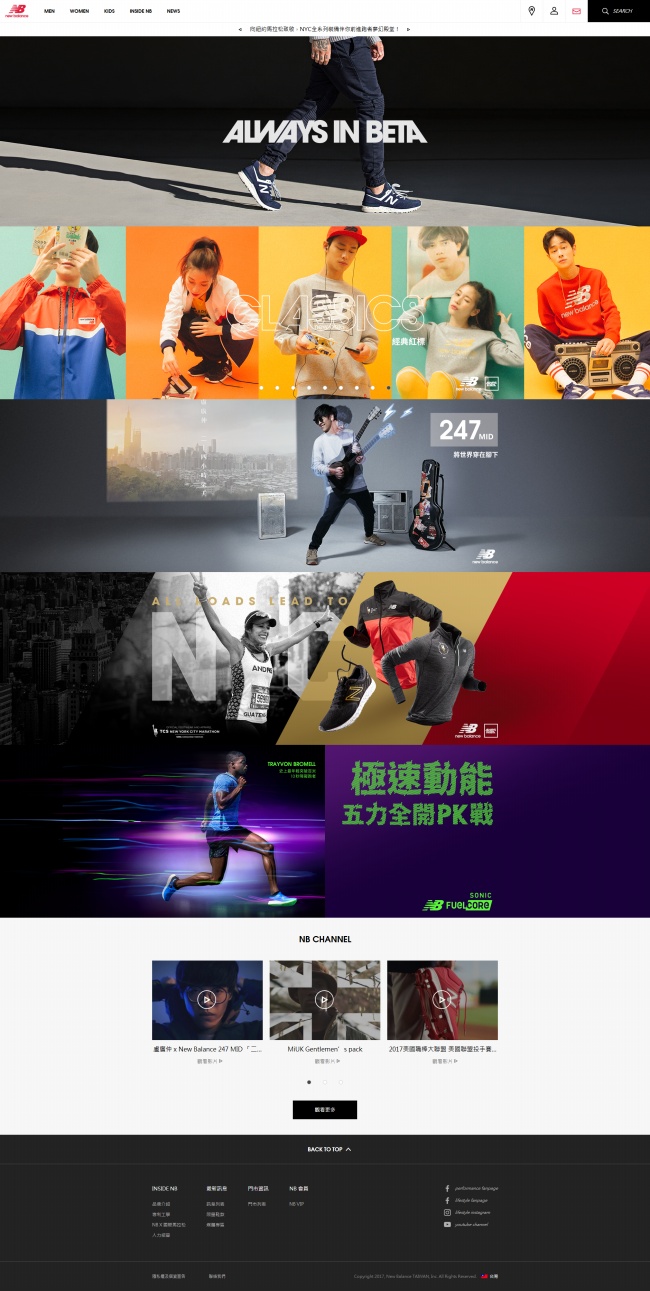The image size is (650, 1291).
Task: Open the MEN menu
Action: pyautogui.click(x=49, y=11)
